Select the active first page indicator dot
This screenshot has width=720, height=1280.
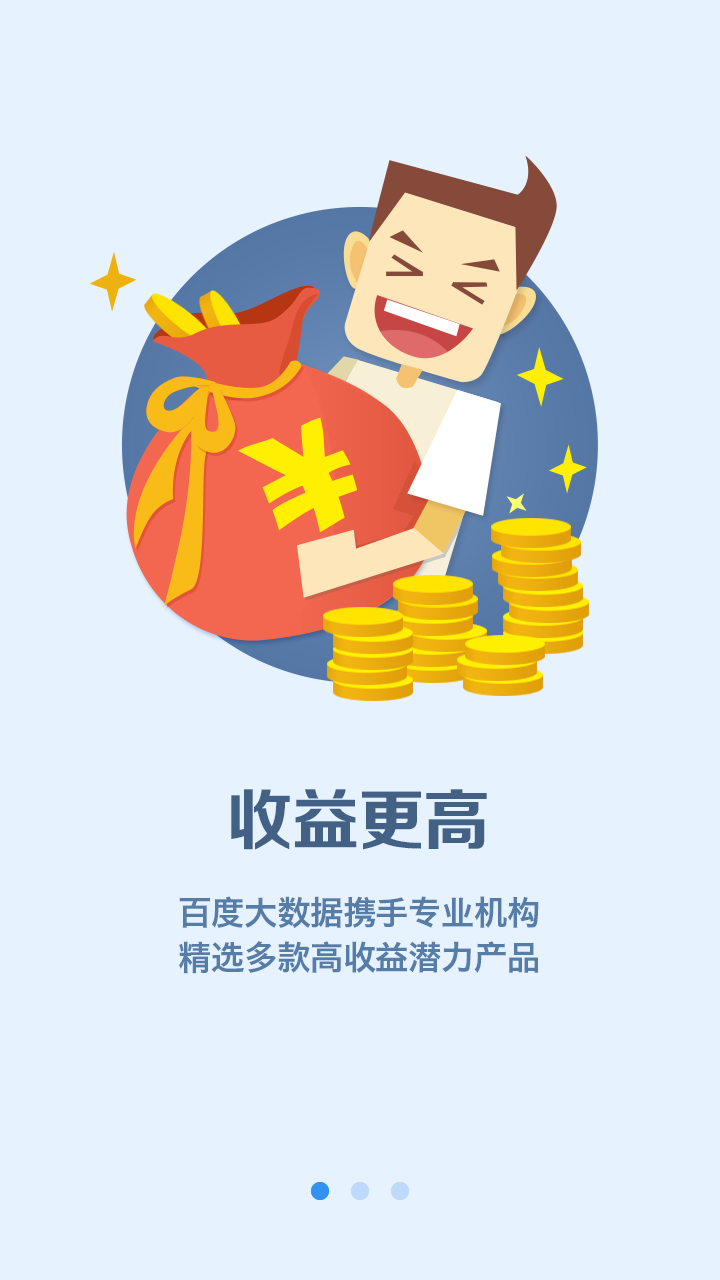click(320, 1190)
